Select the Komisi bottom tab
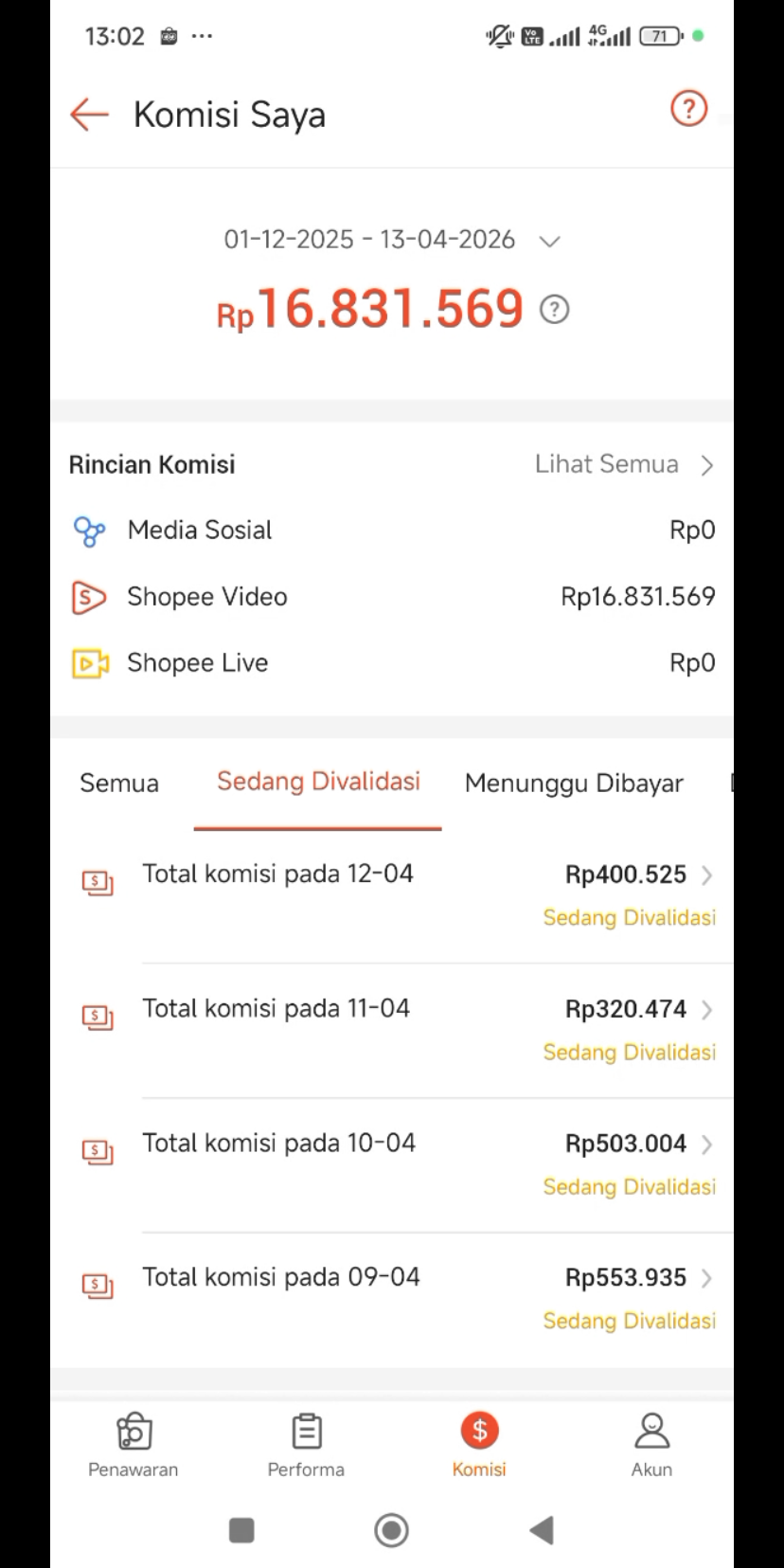The image size is (784, 1568). pyautogui.click(x=479, y=1446)
